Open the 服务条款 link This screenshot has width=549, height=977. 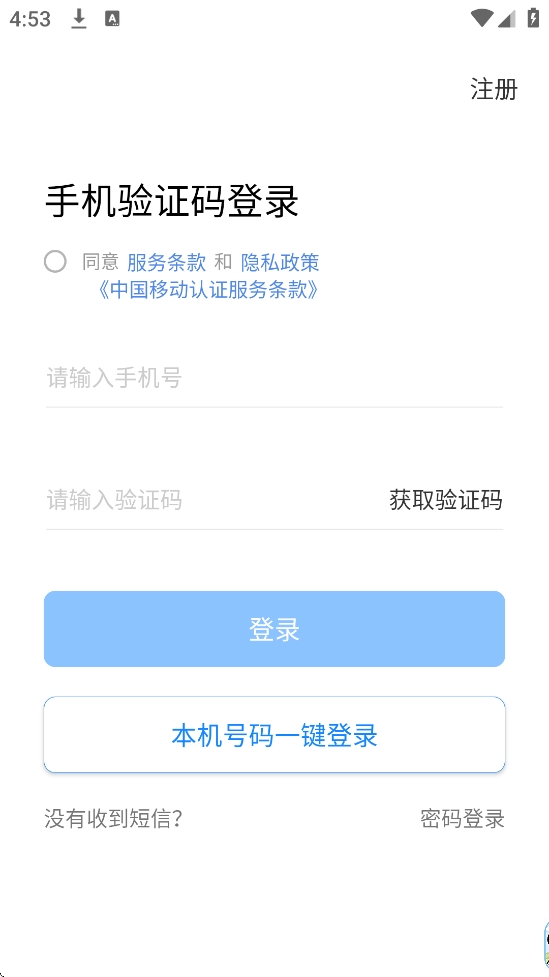pyautogui.click(x=166, y=262)
